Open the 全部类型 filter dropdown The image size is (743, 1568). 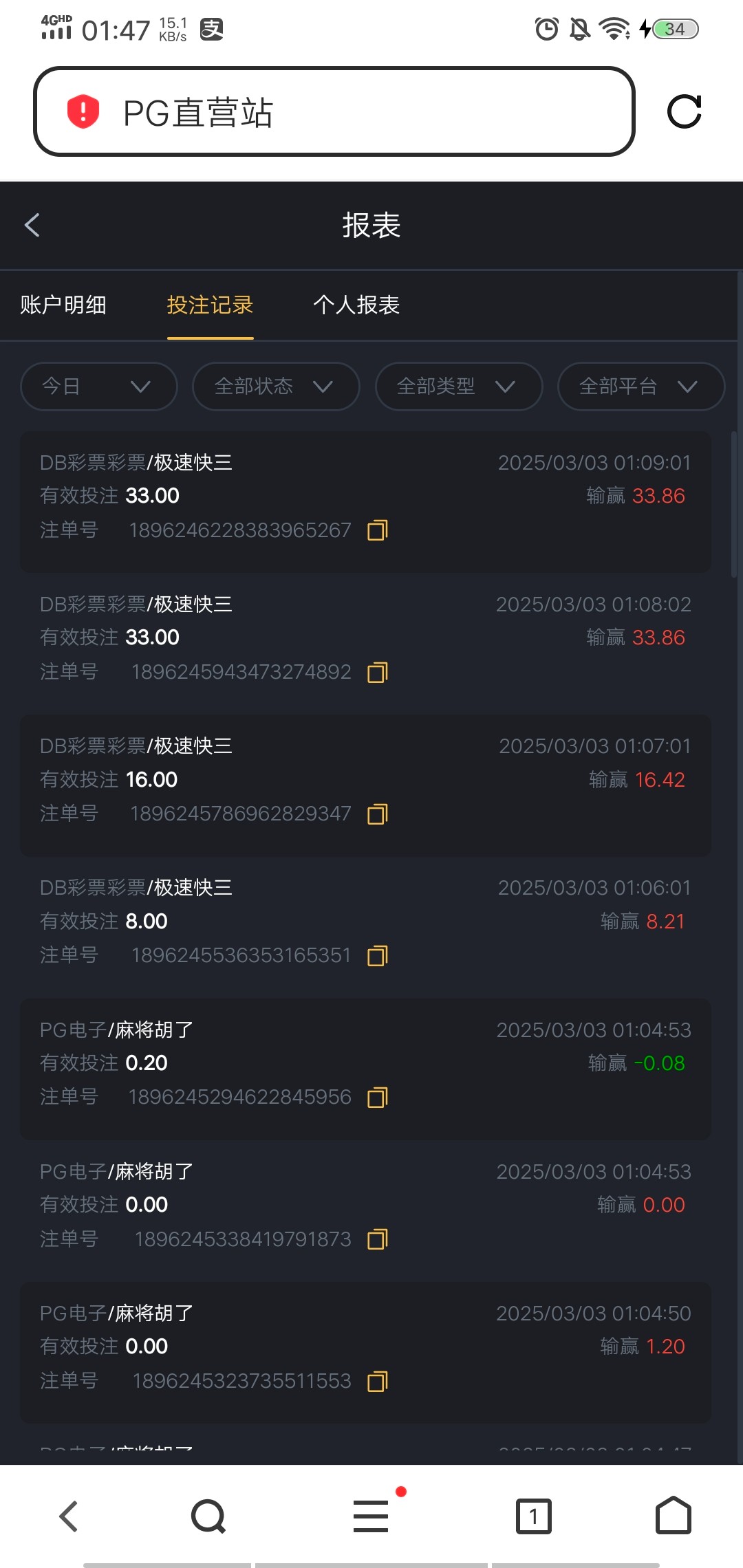459,386
